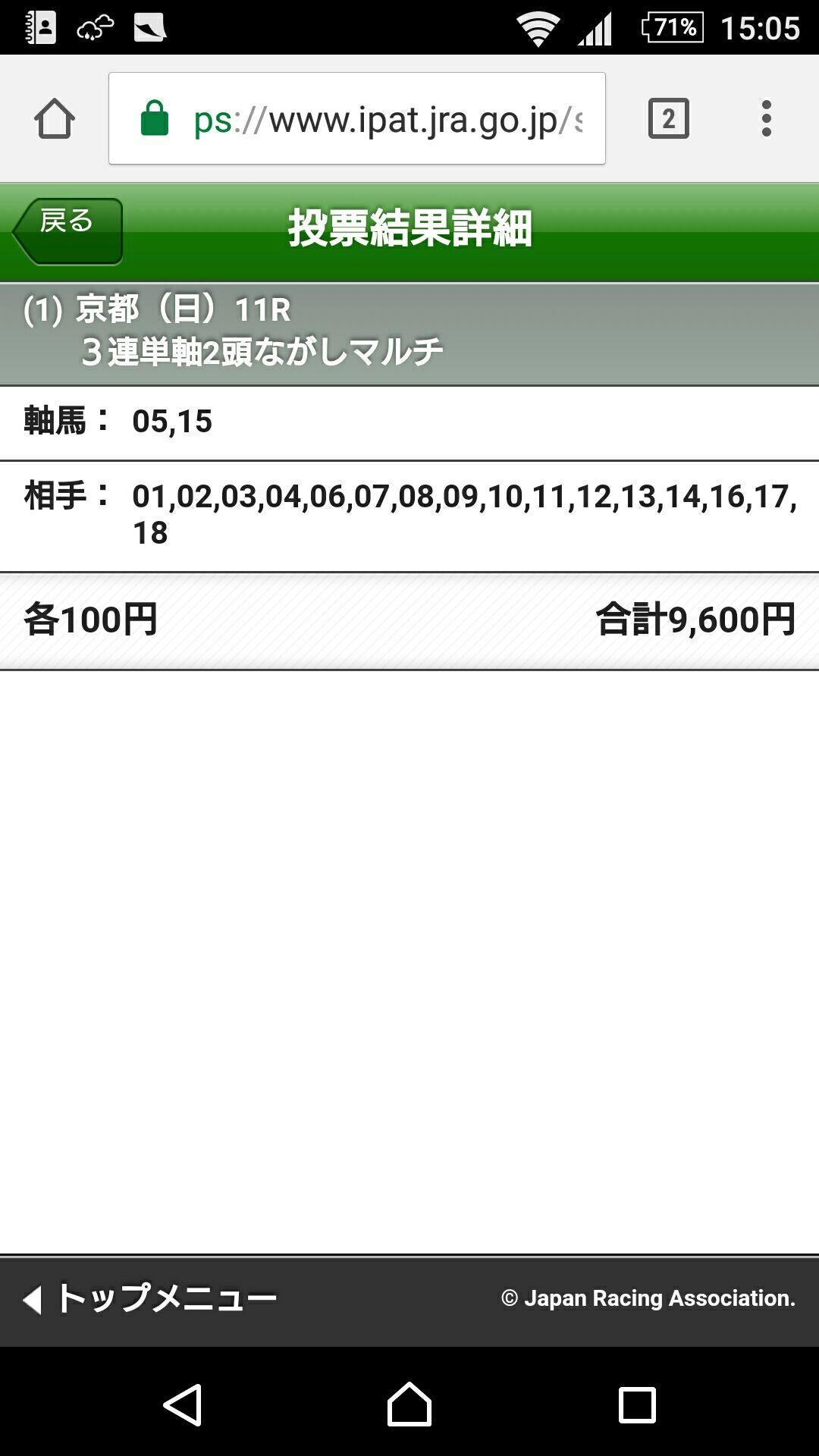The image size is (819, 1456).
Task: Return to トップメニュー
Action: tap(150, 1298)
